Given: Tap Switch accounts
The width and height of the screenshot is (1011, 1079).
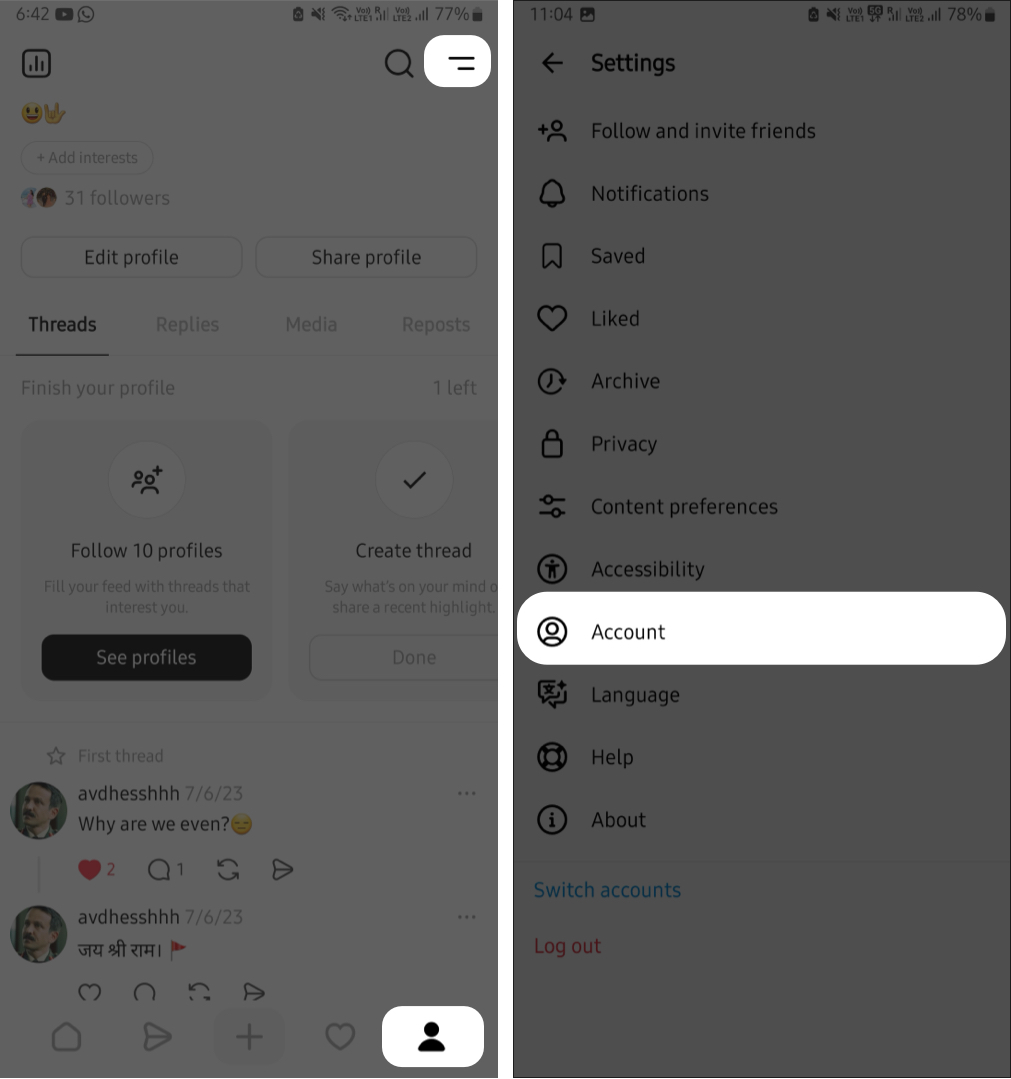Looking at the screenshot, I should 607,890.
